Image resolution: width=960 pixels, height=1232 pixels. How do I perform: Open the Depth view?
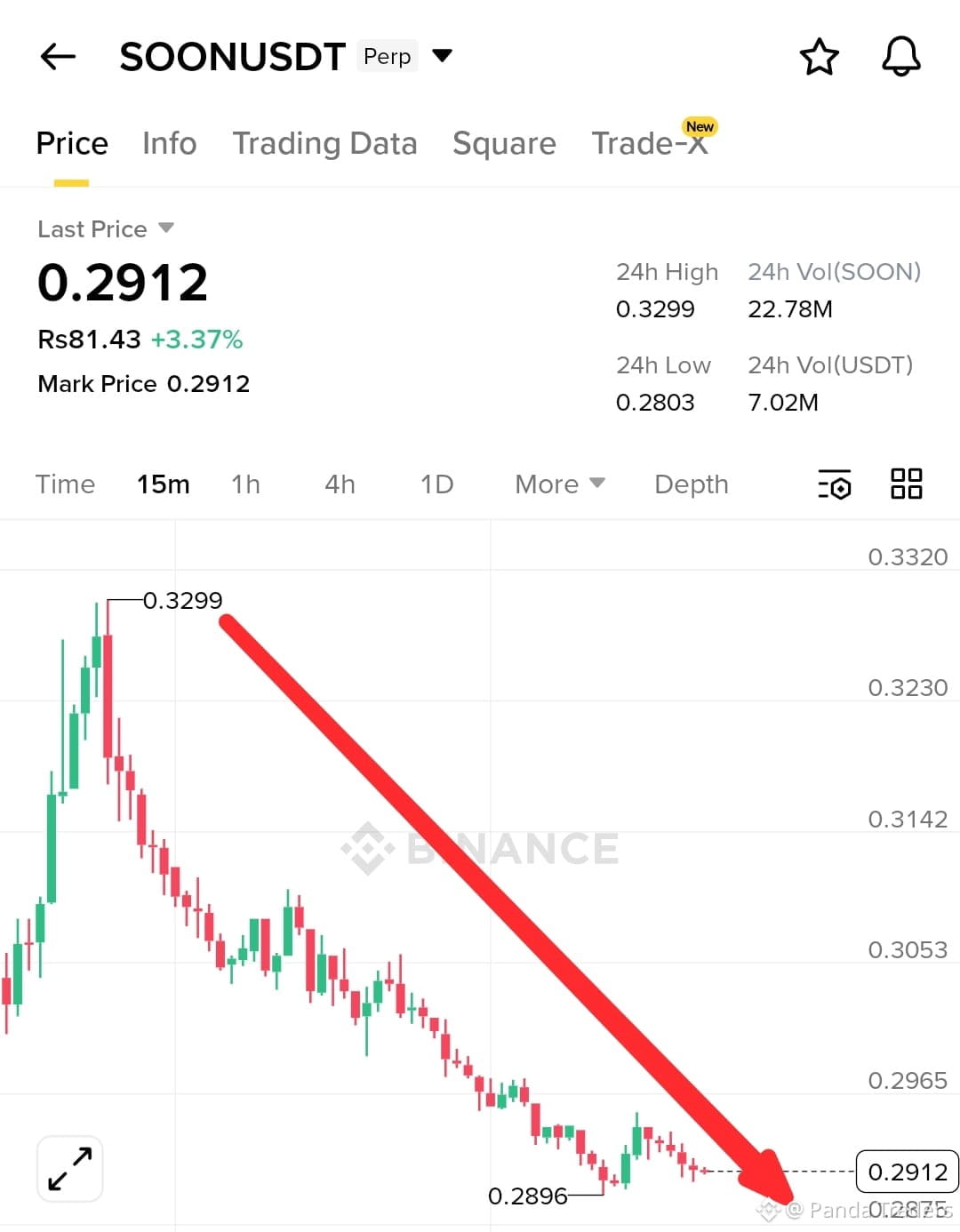click(x=691, y=484)
